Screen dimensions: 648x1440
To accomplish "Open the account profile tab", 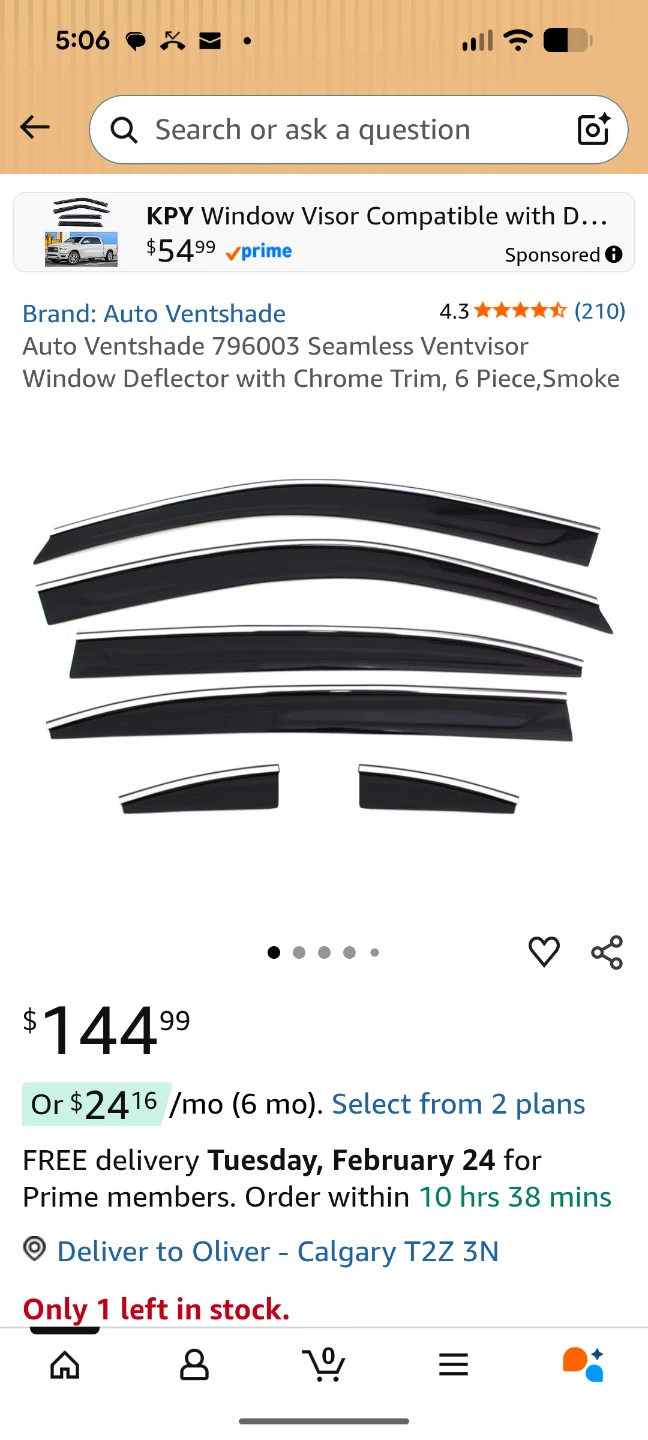I will point(194,1364).
